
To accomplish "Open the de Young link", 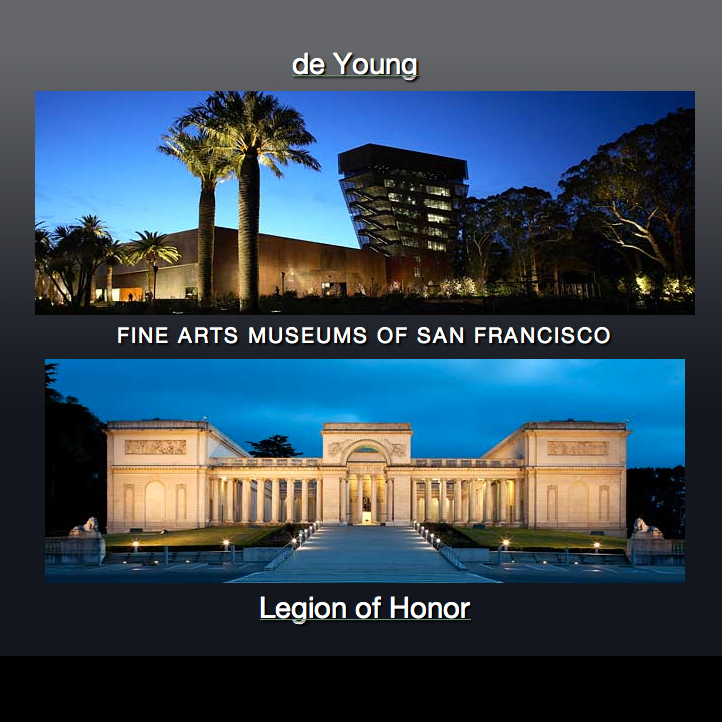I will click(x=355, y=65).
